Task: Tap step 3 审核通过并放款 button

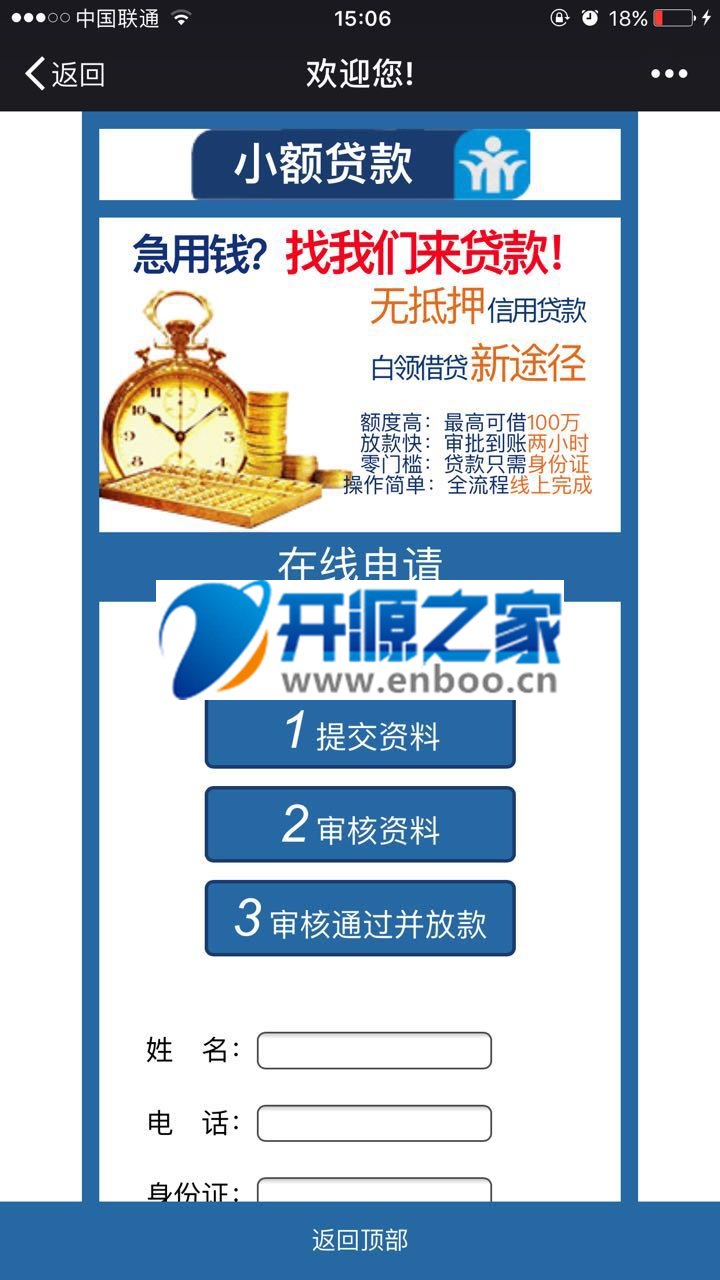Action: 360,919
